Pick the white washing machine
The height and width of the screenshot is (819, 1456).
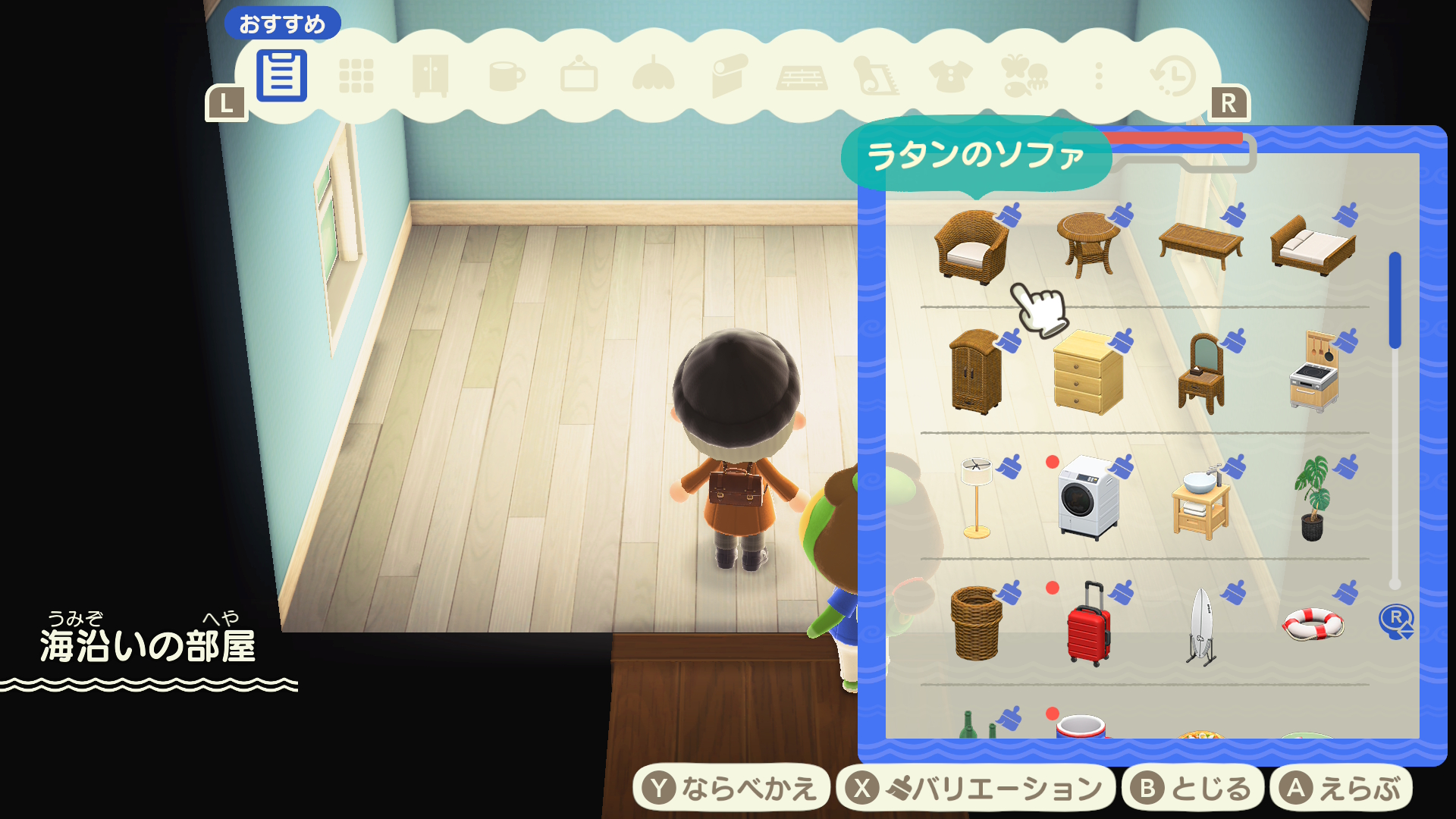(x=1088, y=497)
